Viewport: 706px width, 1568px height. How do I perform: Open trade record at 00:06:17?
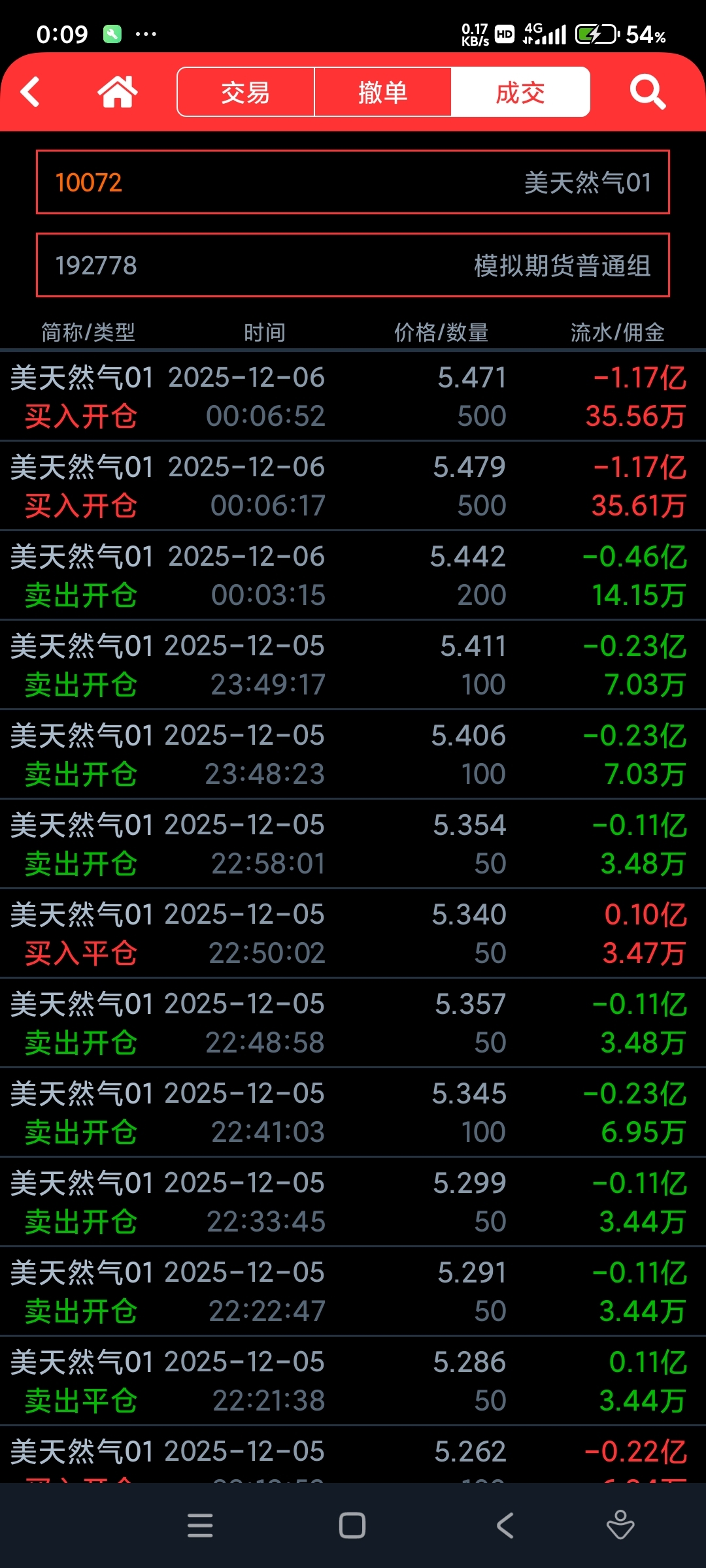(353, 486)
